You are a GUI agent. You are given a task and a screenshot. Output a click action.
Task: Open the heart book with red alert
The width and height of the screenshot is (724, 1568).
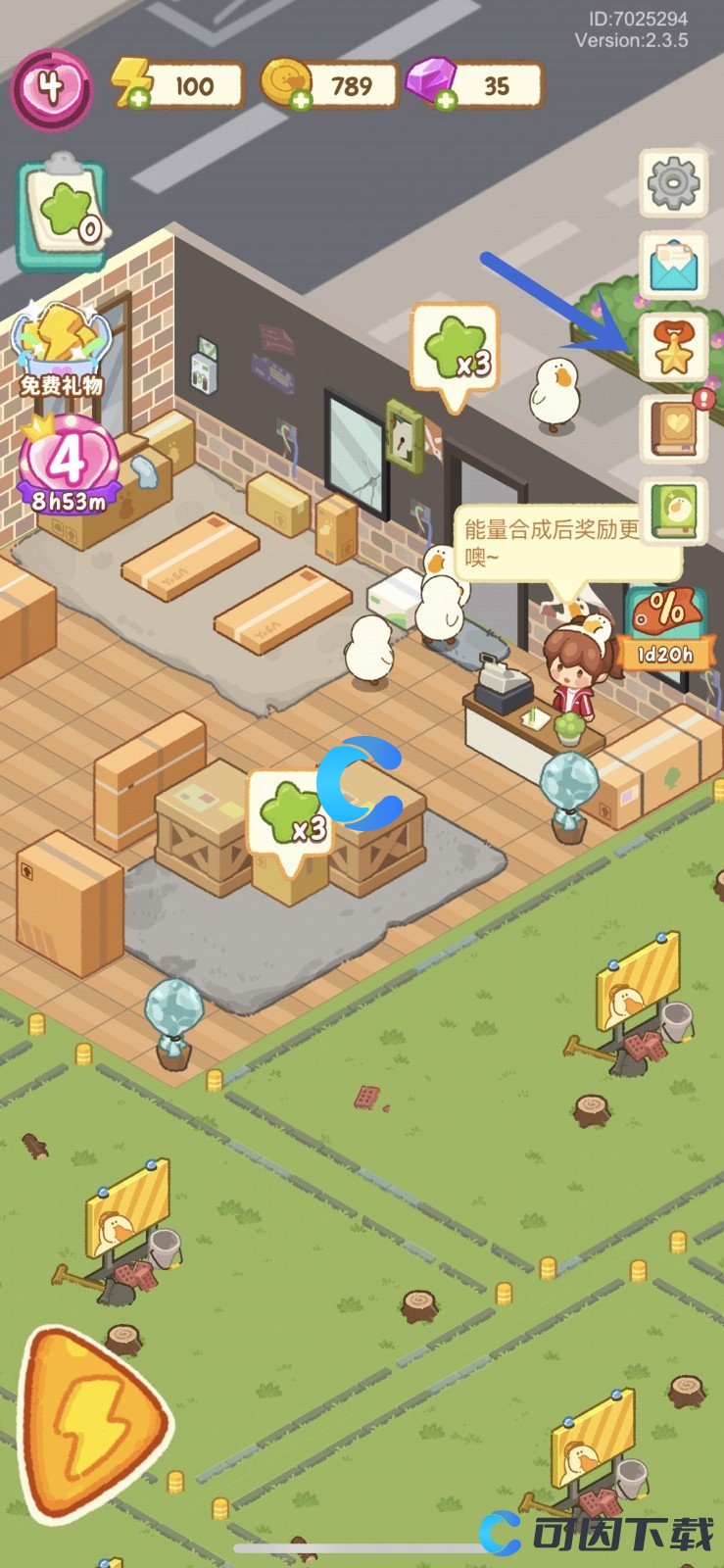(x=673, y=430)
